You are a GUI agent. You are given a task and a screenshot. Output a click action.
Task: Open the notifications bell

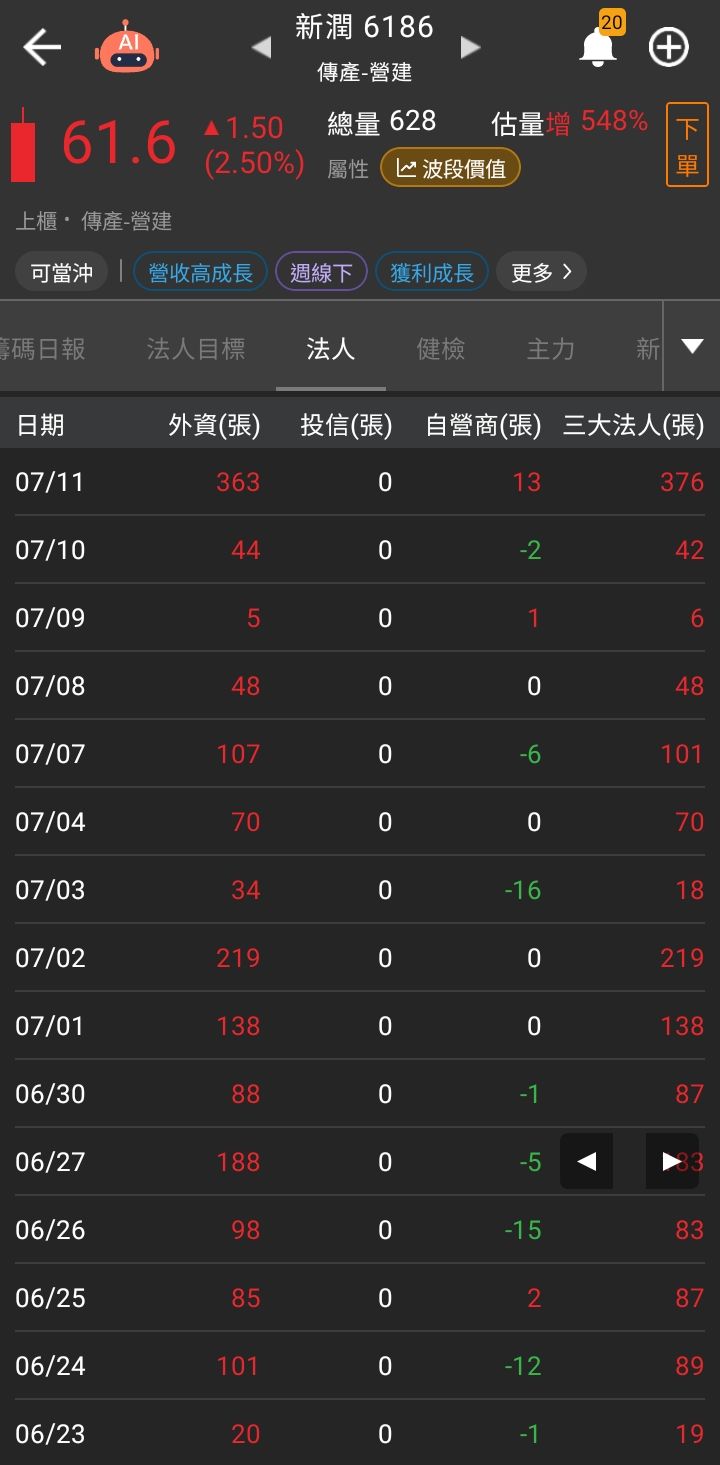[x=599, y=45]
